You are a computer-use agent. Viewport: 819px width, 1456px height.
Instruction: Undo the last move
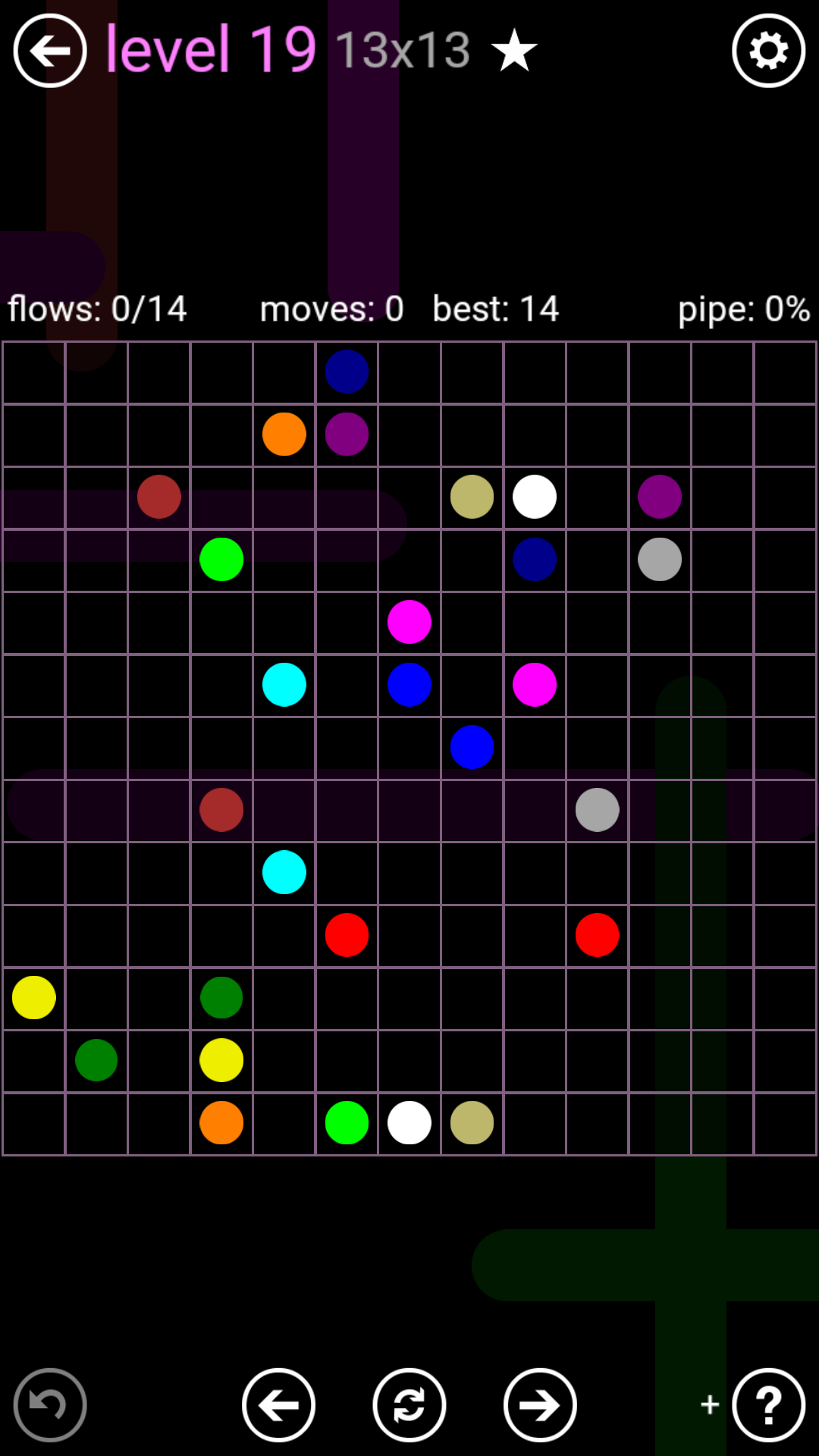[50, 1405]
